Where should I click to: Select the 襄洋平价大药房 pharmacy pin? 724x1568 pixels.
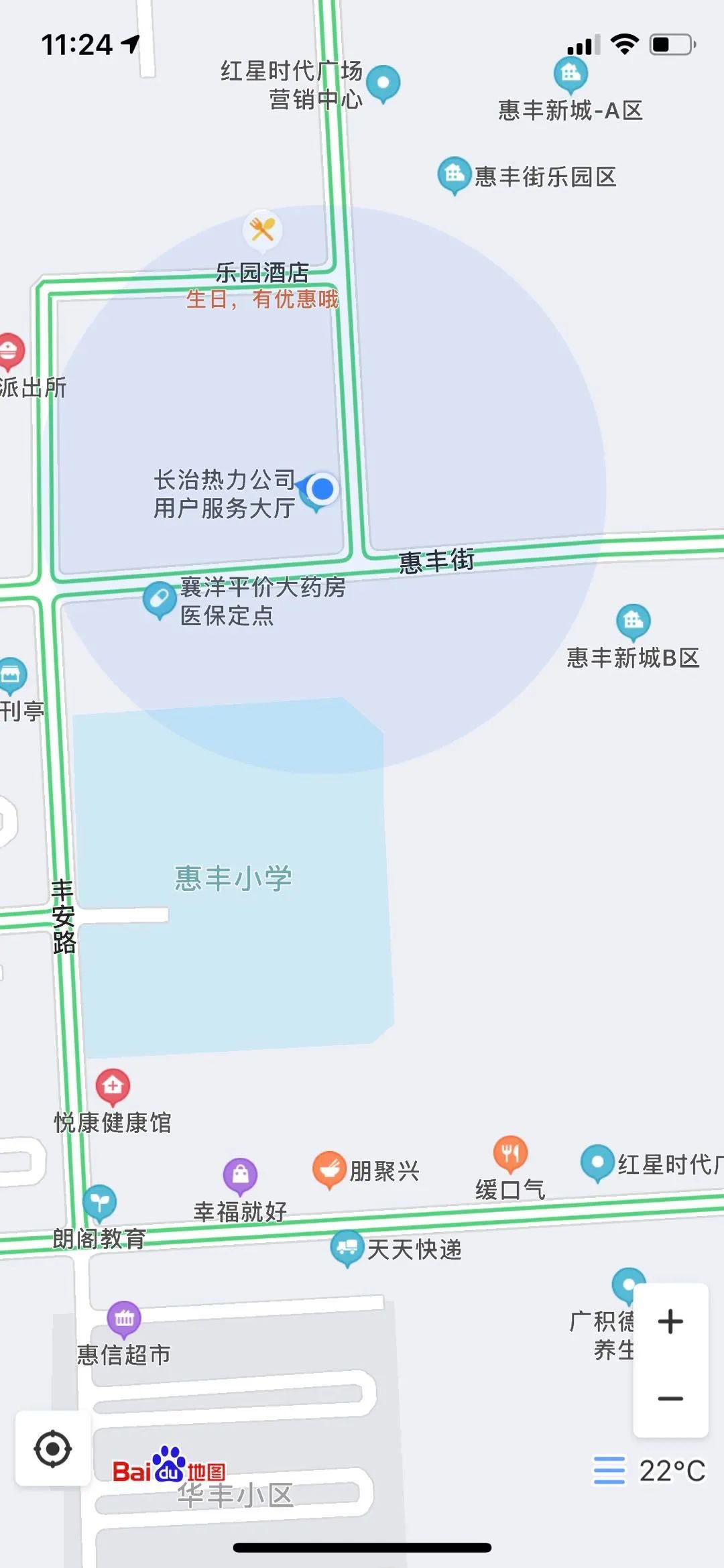coord(160,599)
